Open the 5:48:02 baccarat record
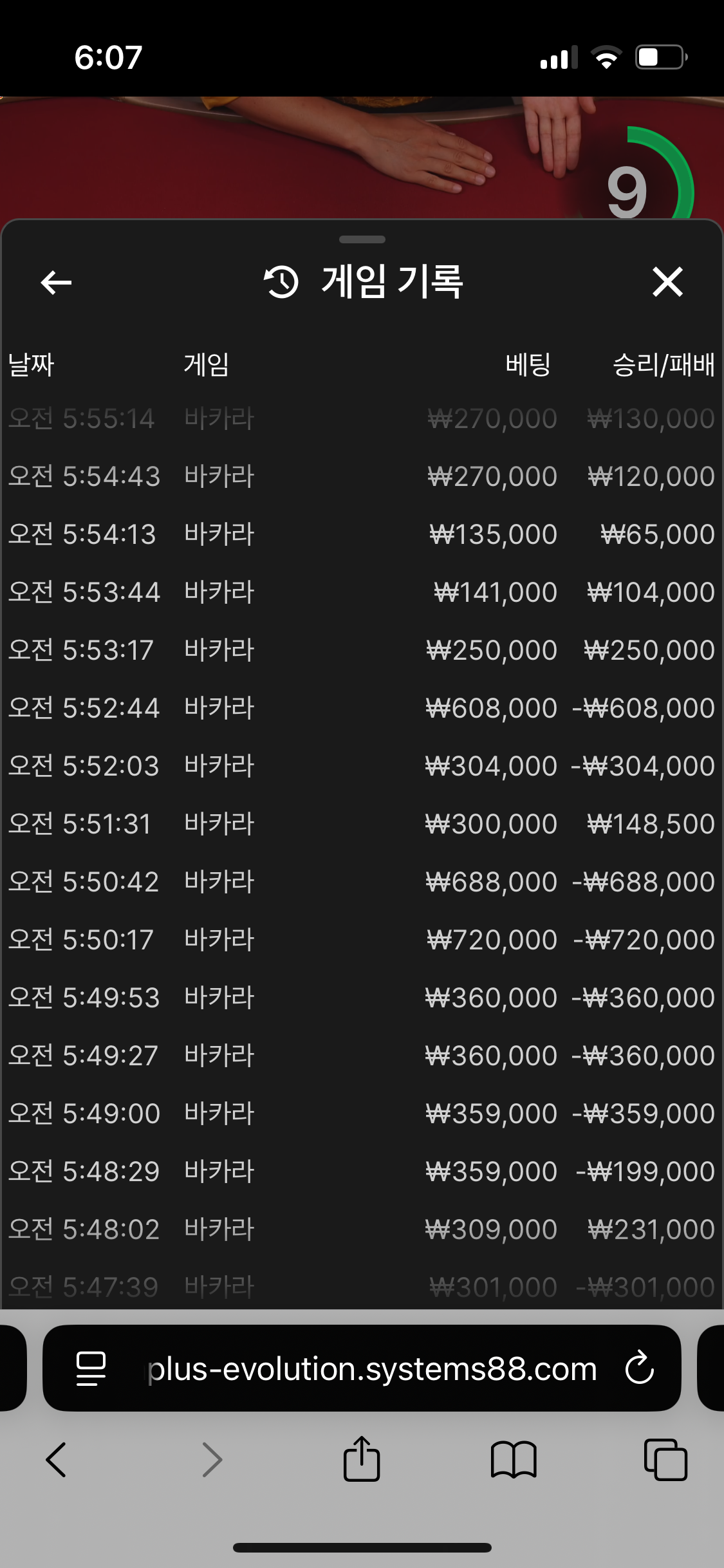The width and height of the screenshot is (724, 1568). (362, 1229)
